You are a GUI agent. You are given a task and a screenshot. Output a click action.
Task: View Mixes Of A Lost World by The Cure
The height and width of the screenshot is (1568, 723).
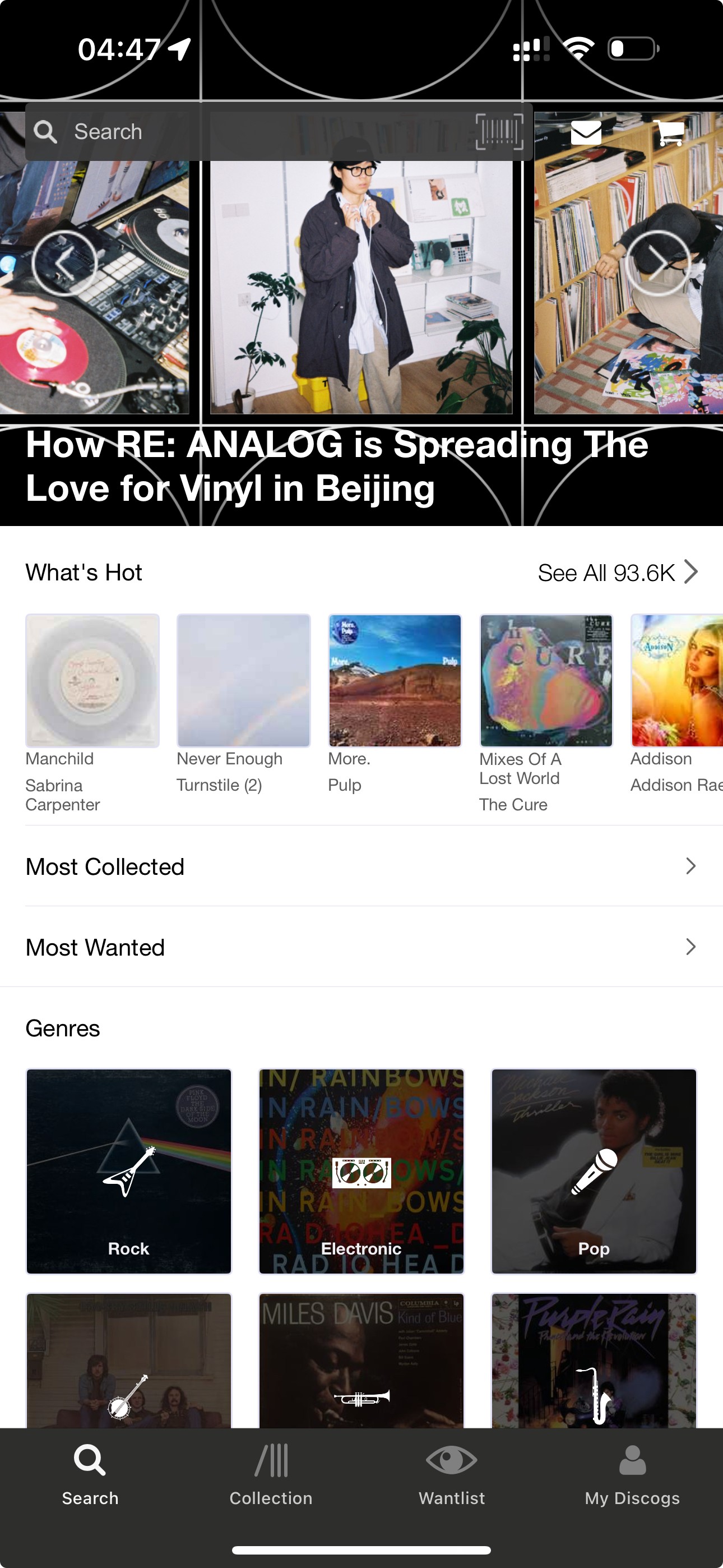point(546,680)
